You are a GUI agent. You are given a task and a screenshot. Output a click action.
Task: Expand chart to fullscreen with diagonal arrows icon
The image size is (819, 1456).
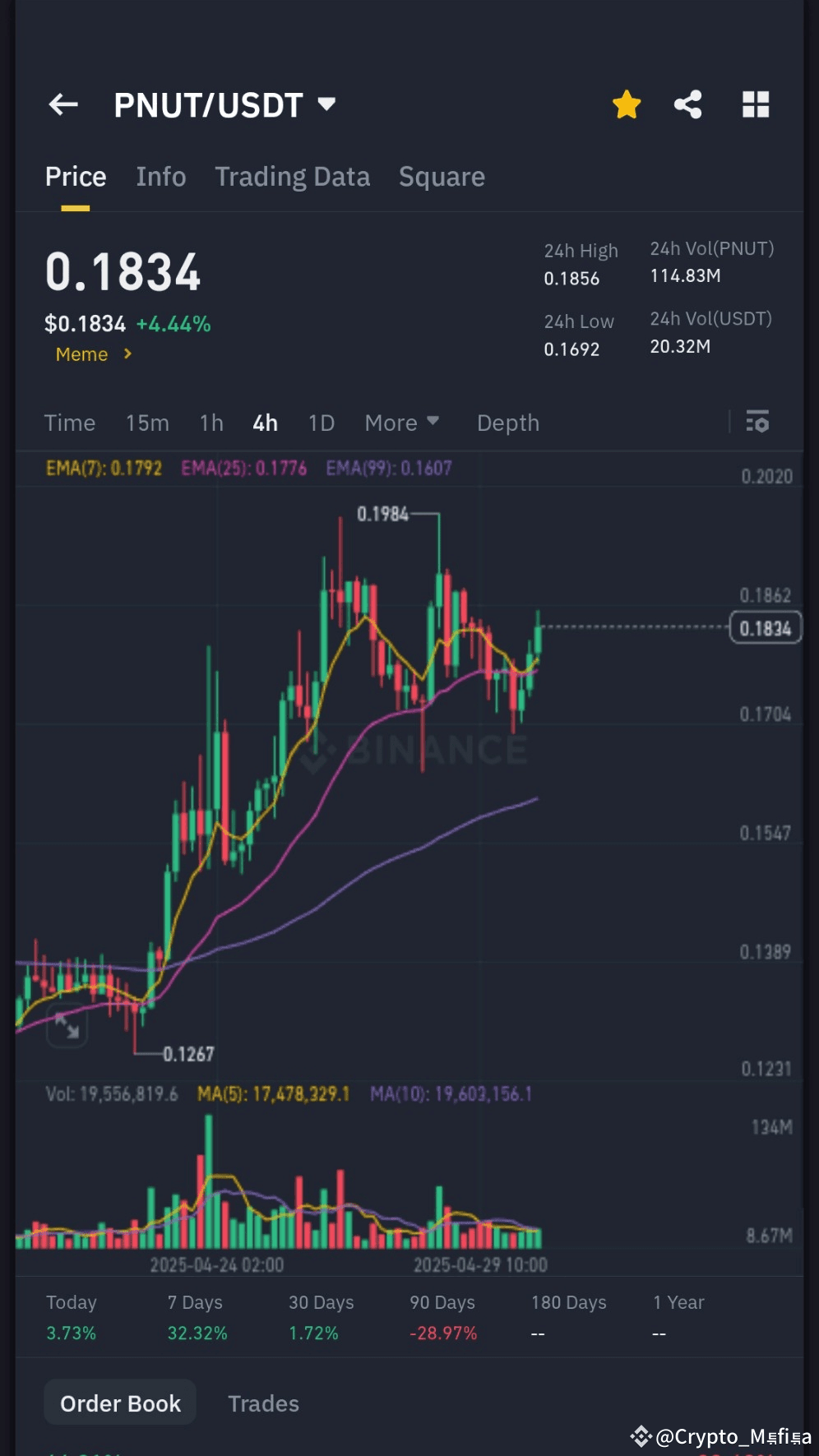[x=67, y=1027]
